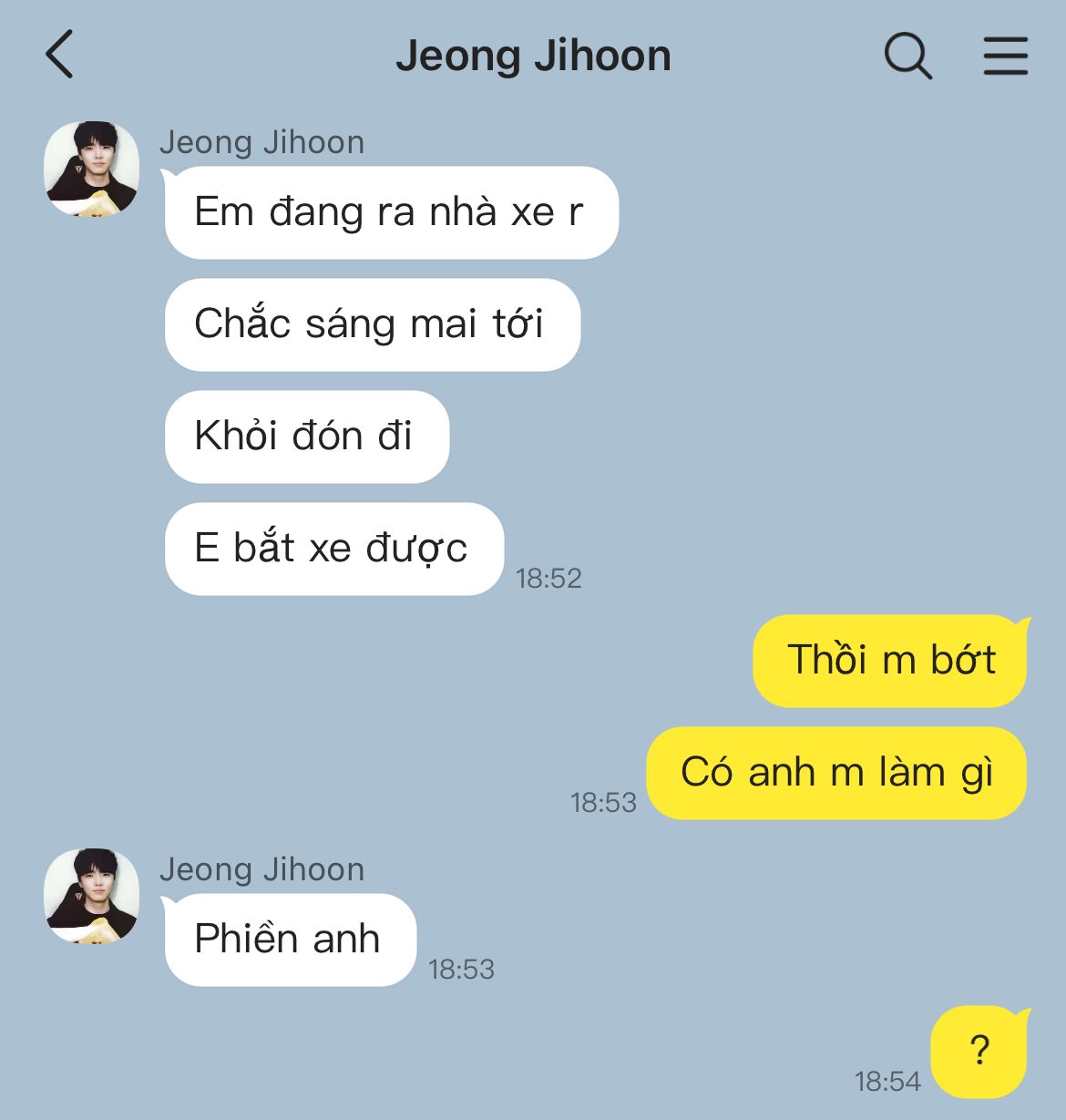Viewport: 1066px width, 1120px height.
Task: View Jeong Jihoon's profile picture above 'Phiền anh'
Action: (92, 896)
